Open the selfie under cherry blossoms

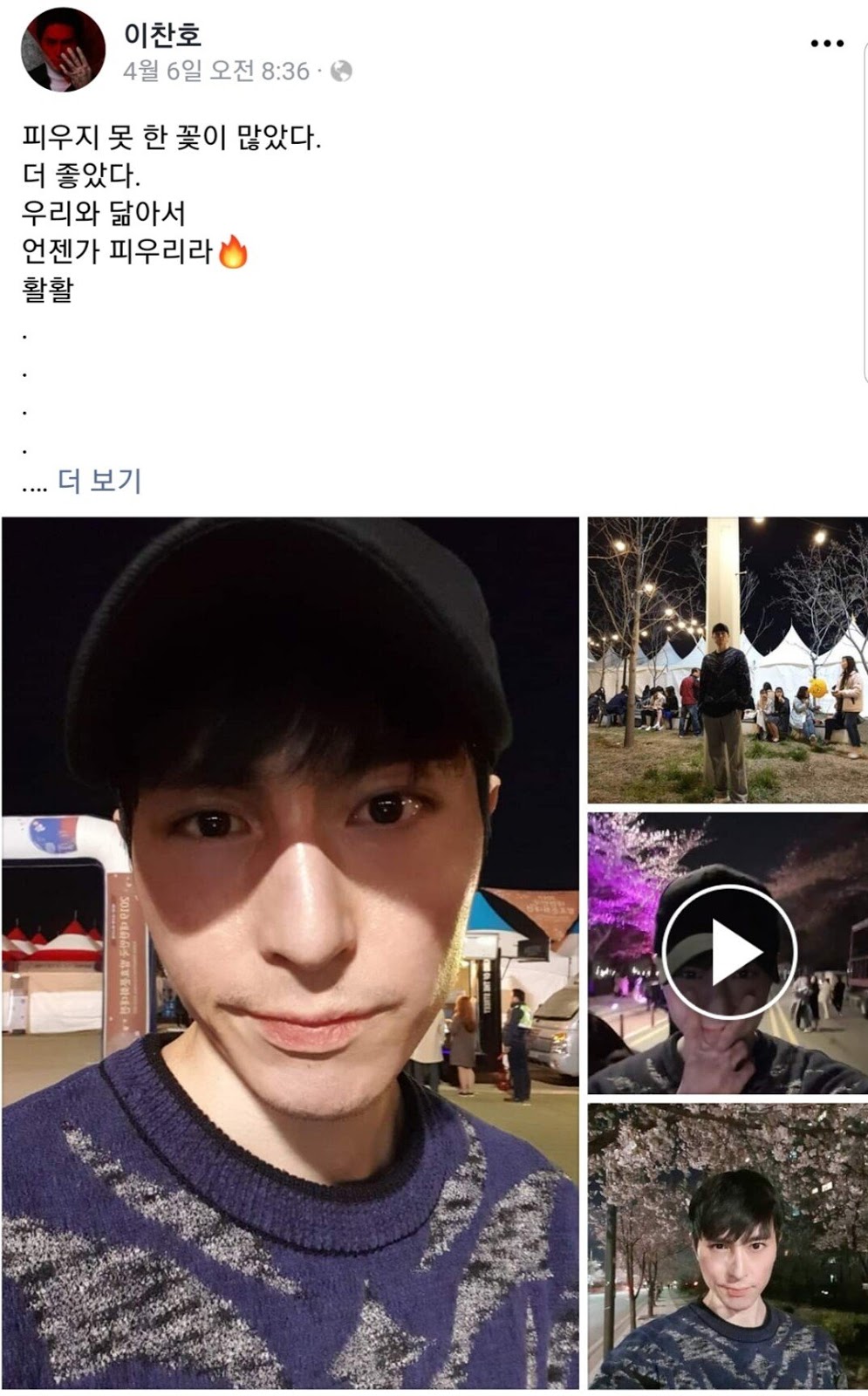(x=727, y=1245)
